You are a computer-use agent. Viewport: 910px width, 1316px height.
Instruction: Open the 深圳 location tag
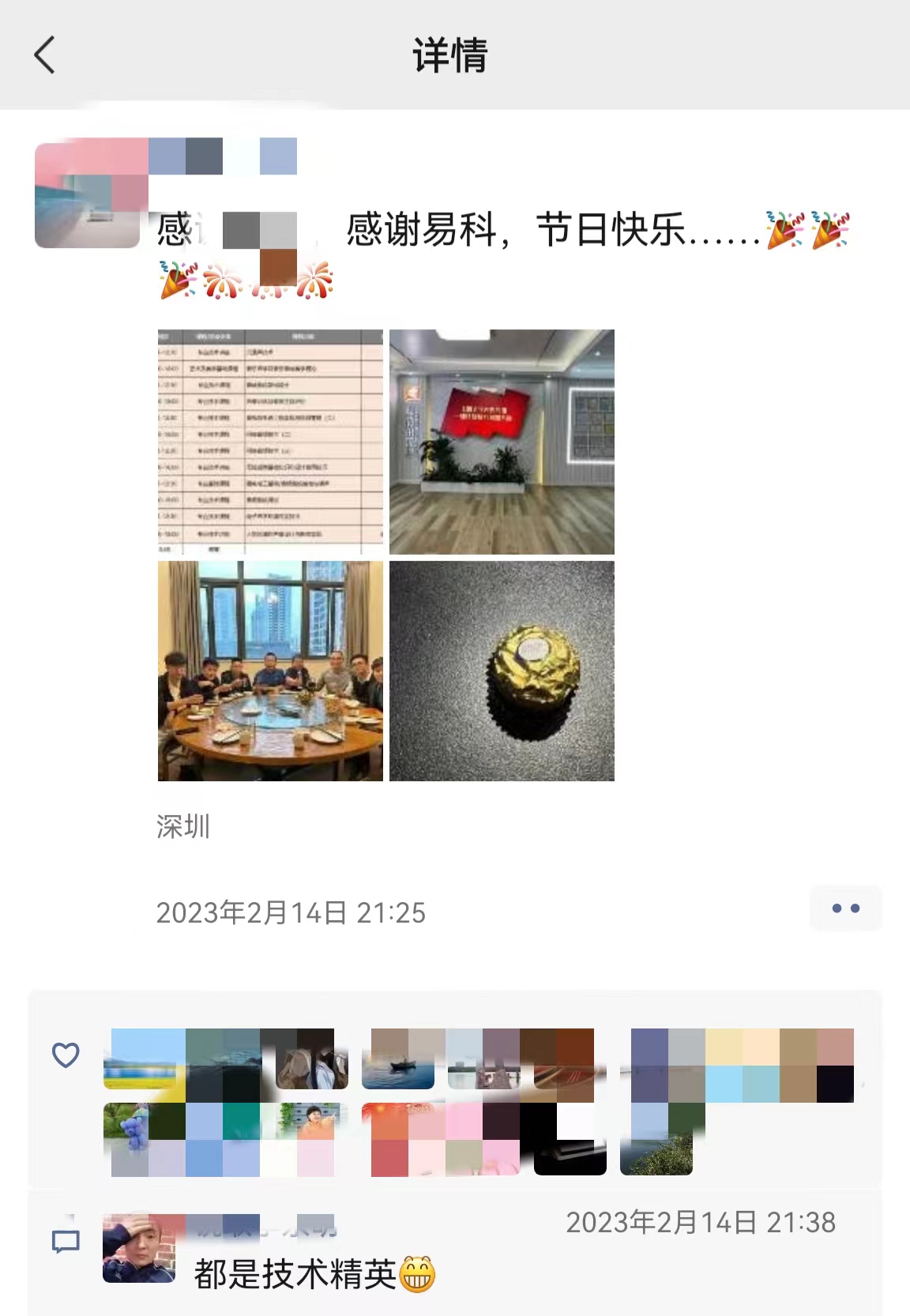(183, 826)
